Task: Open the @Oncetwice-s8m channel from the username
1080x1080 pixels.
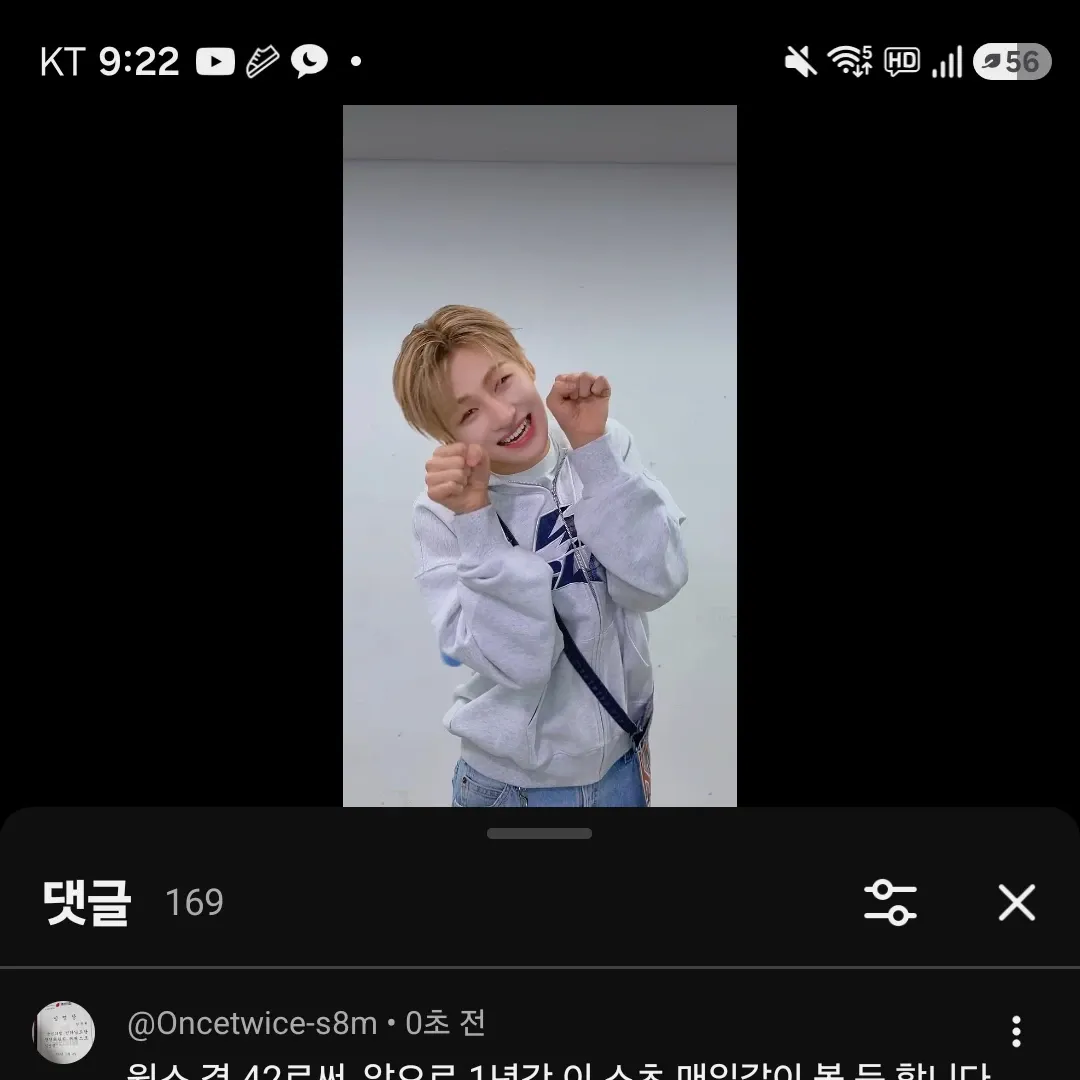Action: coord(252,1023)
